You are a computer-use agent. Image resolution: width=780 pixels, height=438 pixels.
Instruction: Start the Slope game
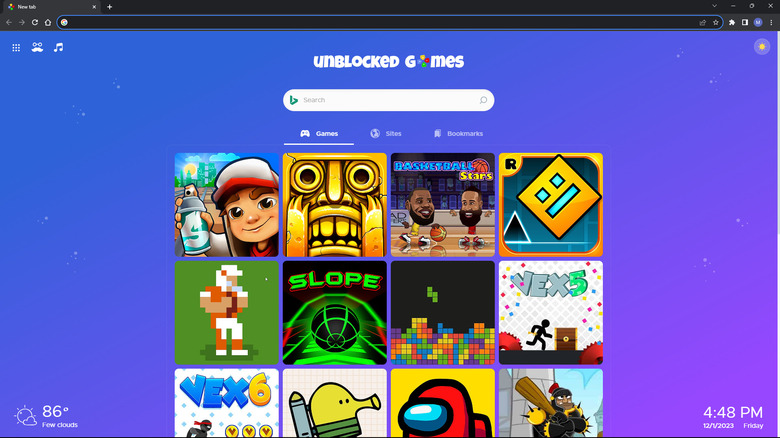(335, 313)
